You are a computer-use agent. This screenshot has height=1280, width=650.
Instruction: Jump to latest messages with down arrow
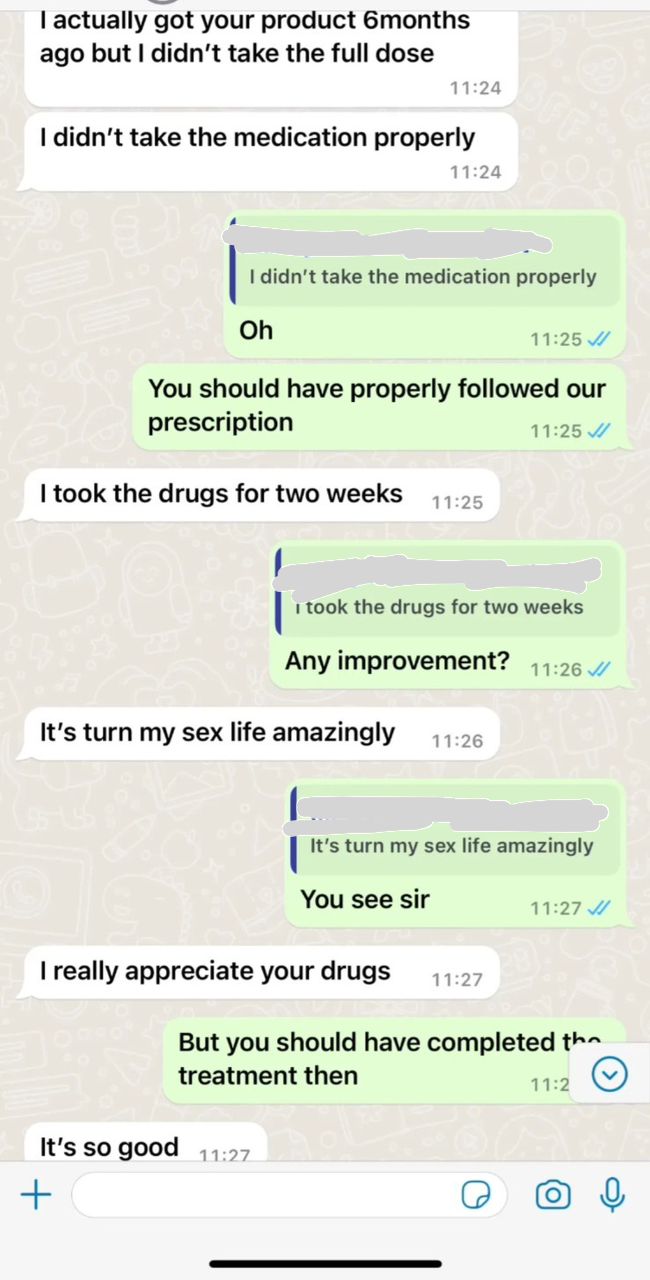click(x=610, y=1075)
